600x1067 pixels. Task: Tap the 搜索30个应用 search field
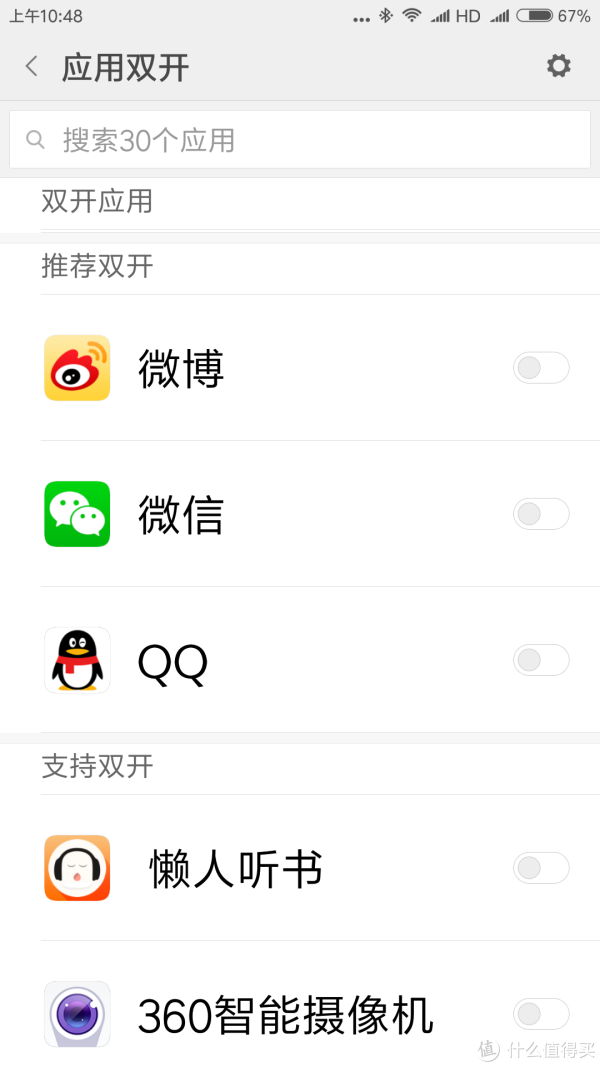point(299,139)
